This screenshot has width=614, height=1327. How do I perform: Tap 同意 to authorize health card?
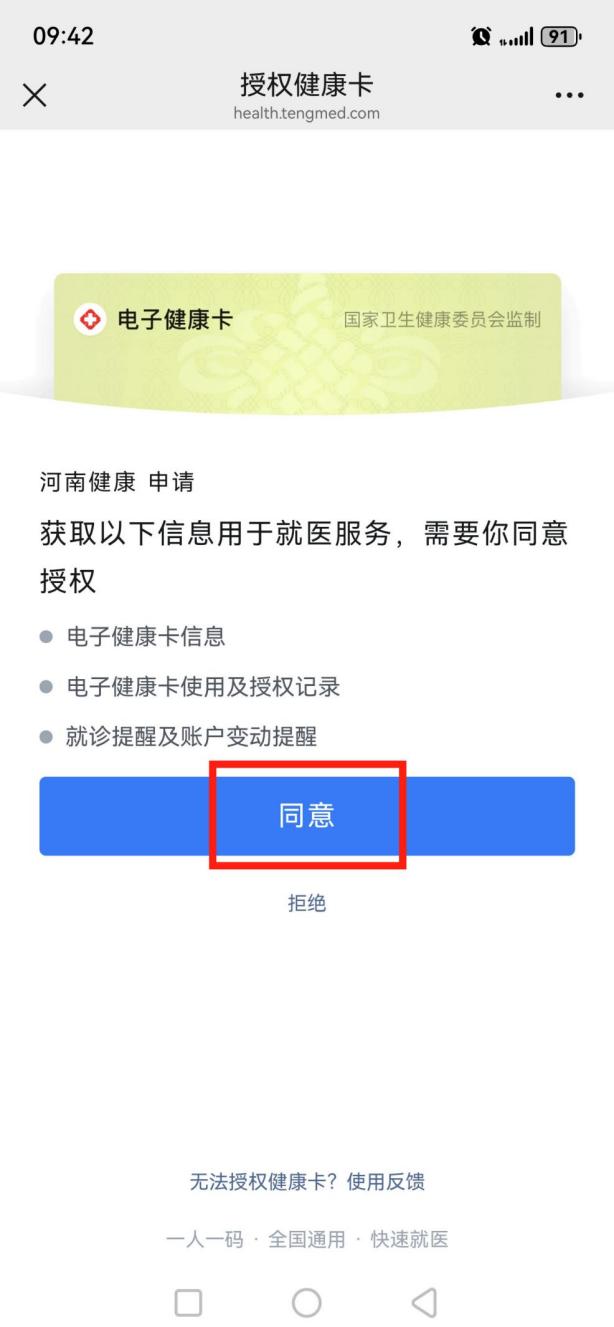307,816
